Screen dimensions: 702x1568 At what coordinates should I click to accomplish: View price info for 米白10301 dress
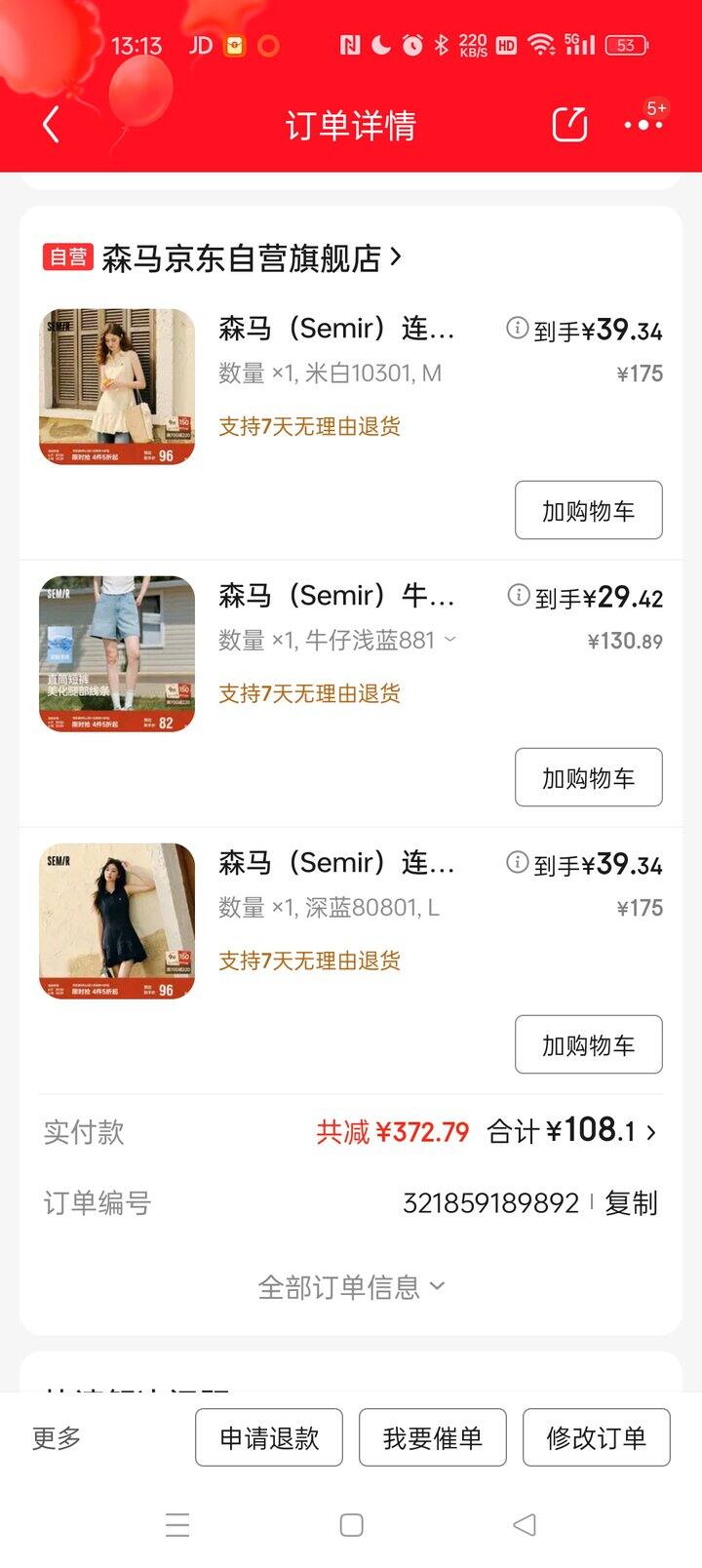click(x=517, y=329)
